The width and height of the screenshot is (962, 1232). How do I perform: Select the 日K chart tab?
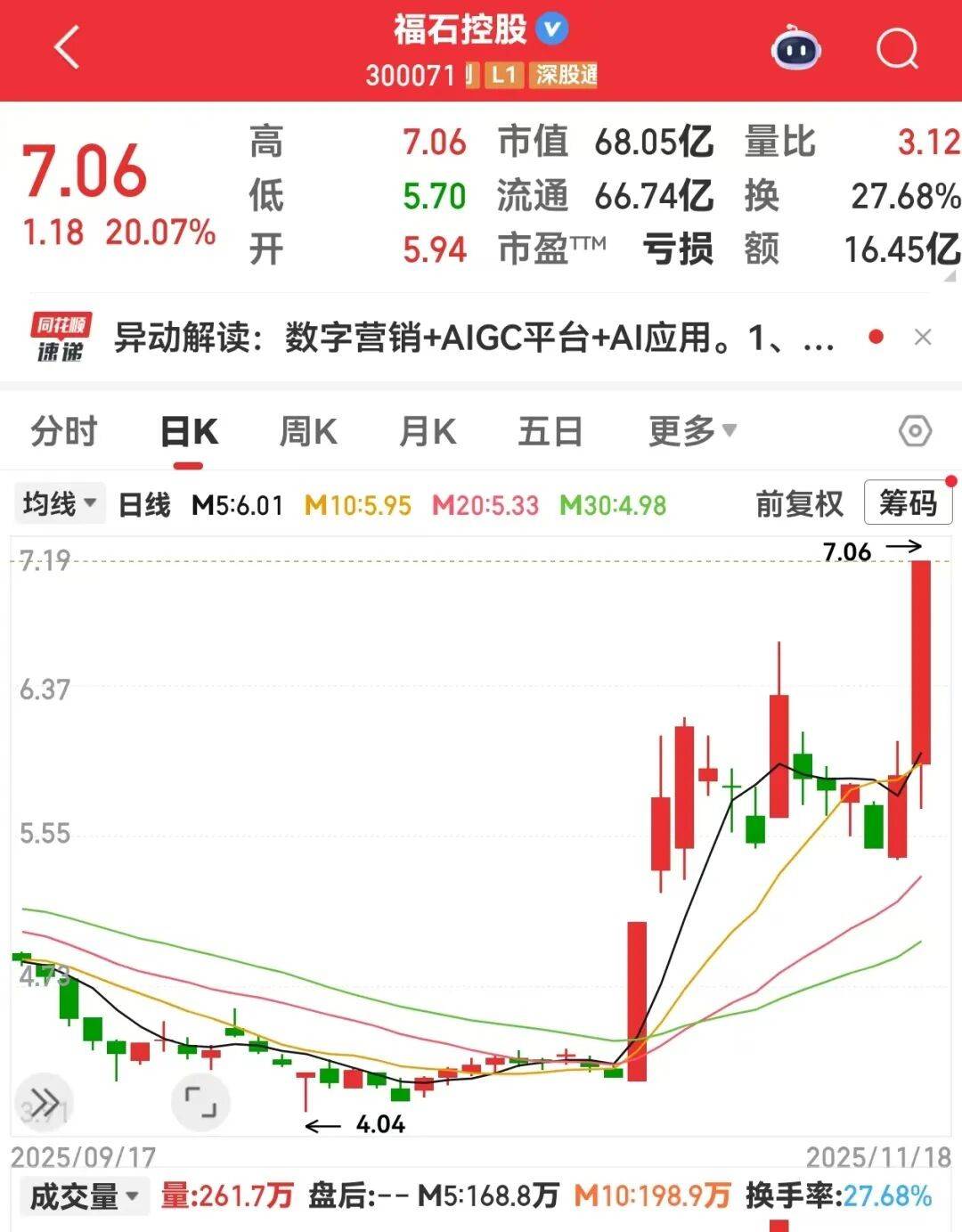(x=189, y=432)
